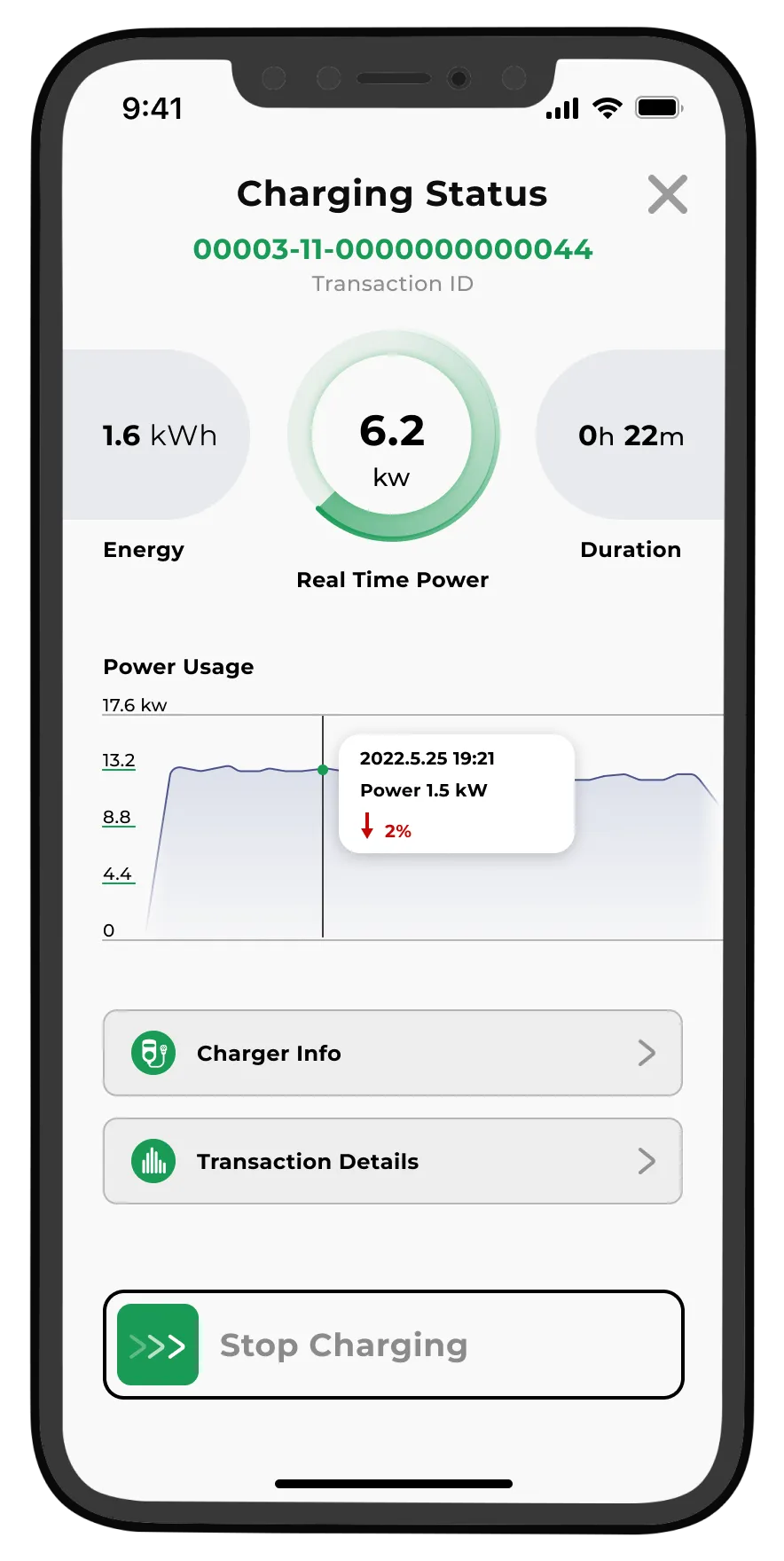This screenshot has height=1561, width=784.
Task: Open Transaction Details
Action: (x=392, y=1161)
